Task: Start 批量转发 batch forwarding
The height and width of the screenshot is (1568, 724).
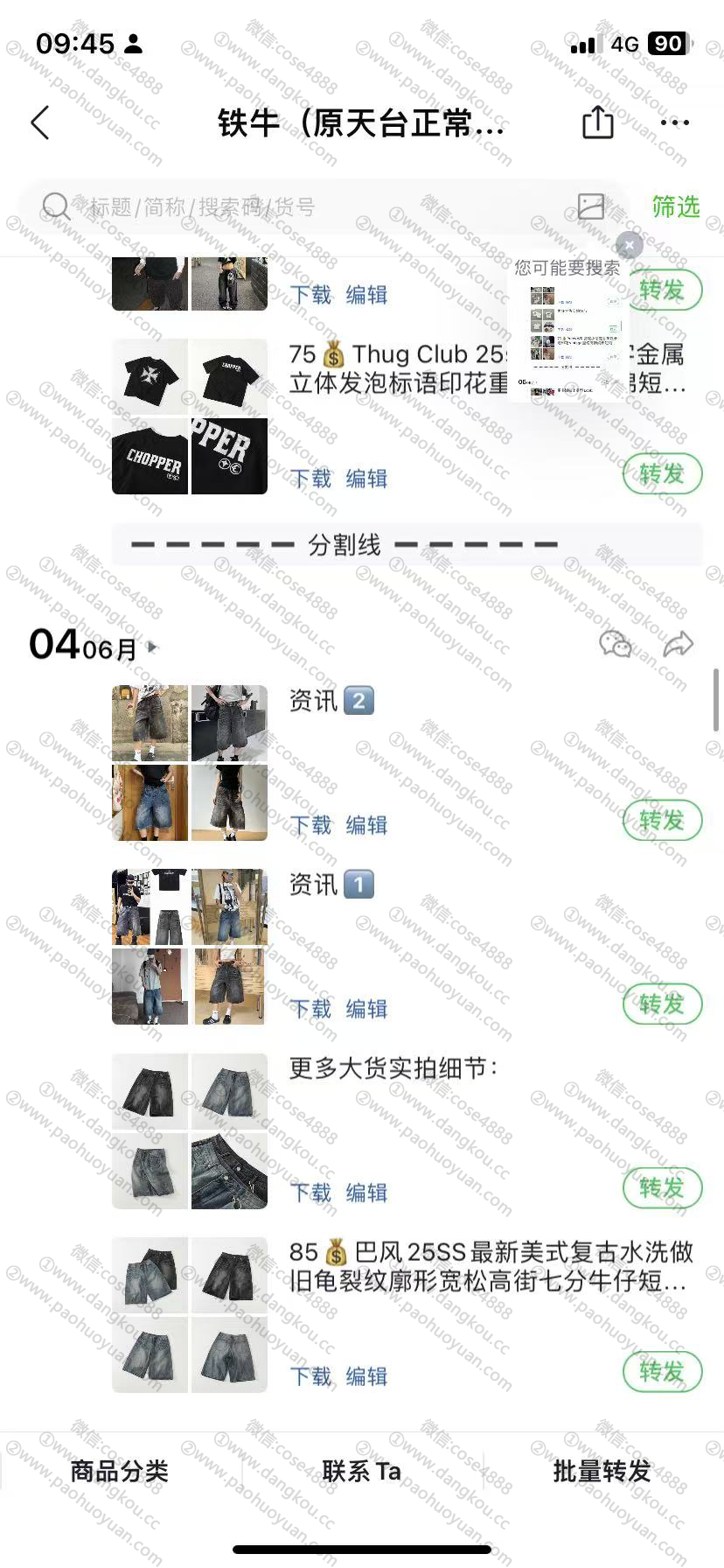Action: click(x=602, y=1471)
